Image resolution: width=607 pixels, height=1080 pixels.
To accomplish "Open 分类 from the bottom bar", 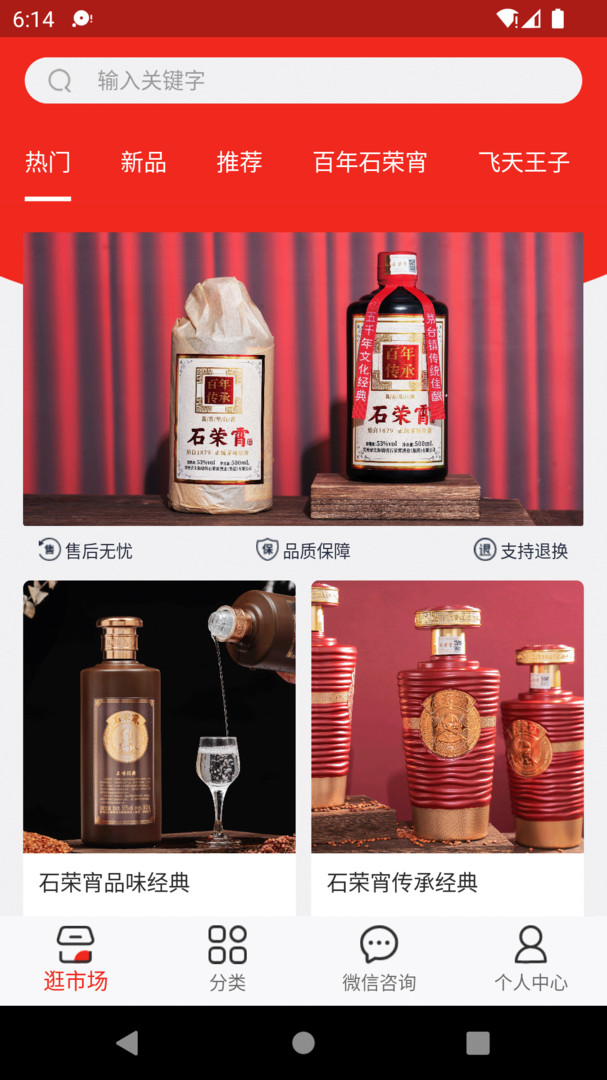I will (227, 960).
